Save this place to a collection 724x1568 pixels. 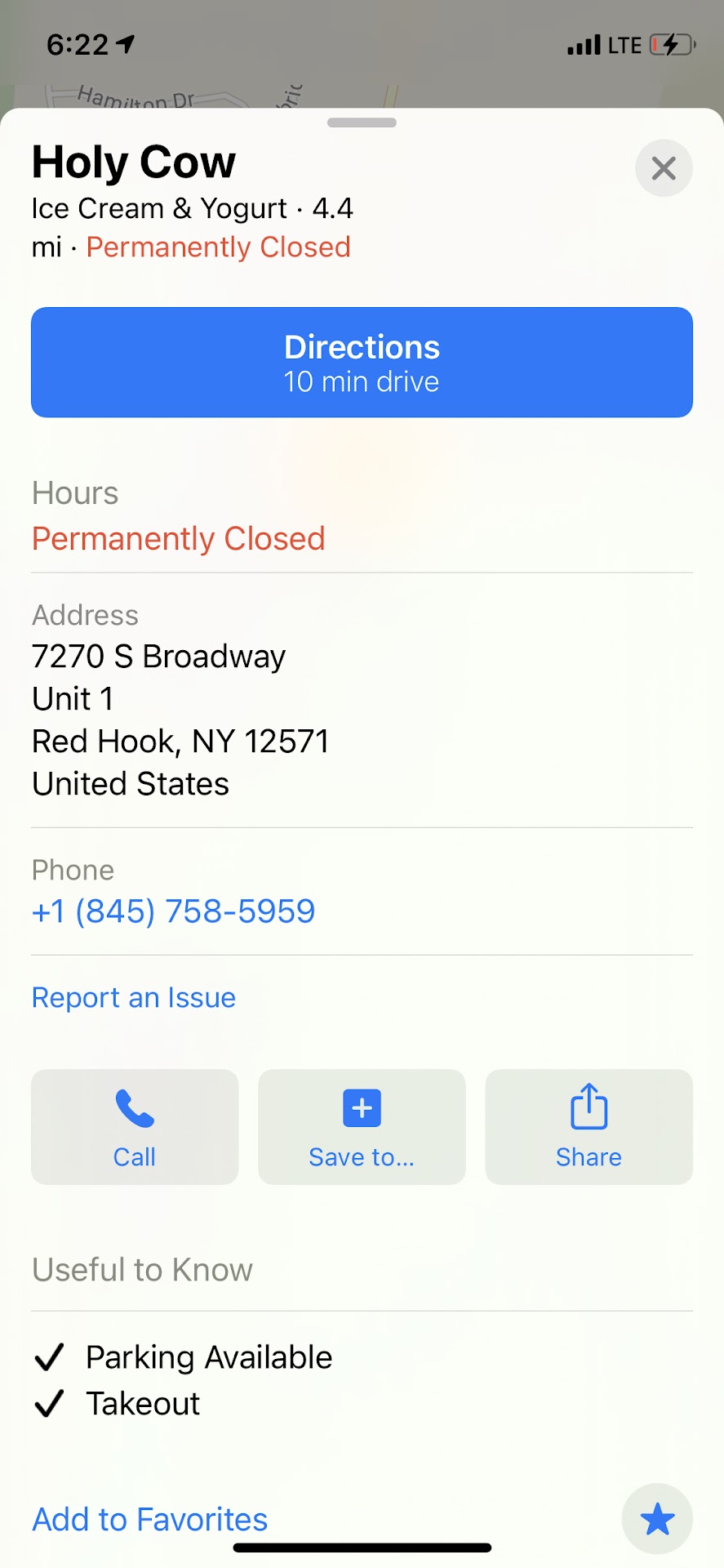362,1127
